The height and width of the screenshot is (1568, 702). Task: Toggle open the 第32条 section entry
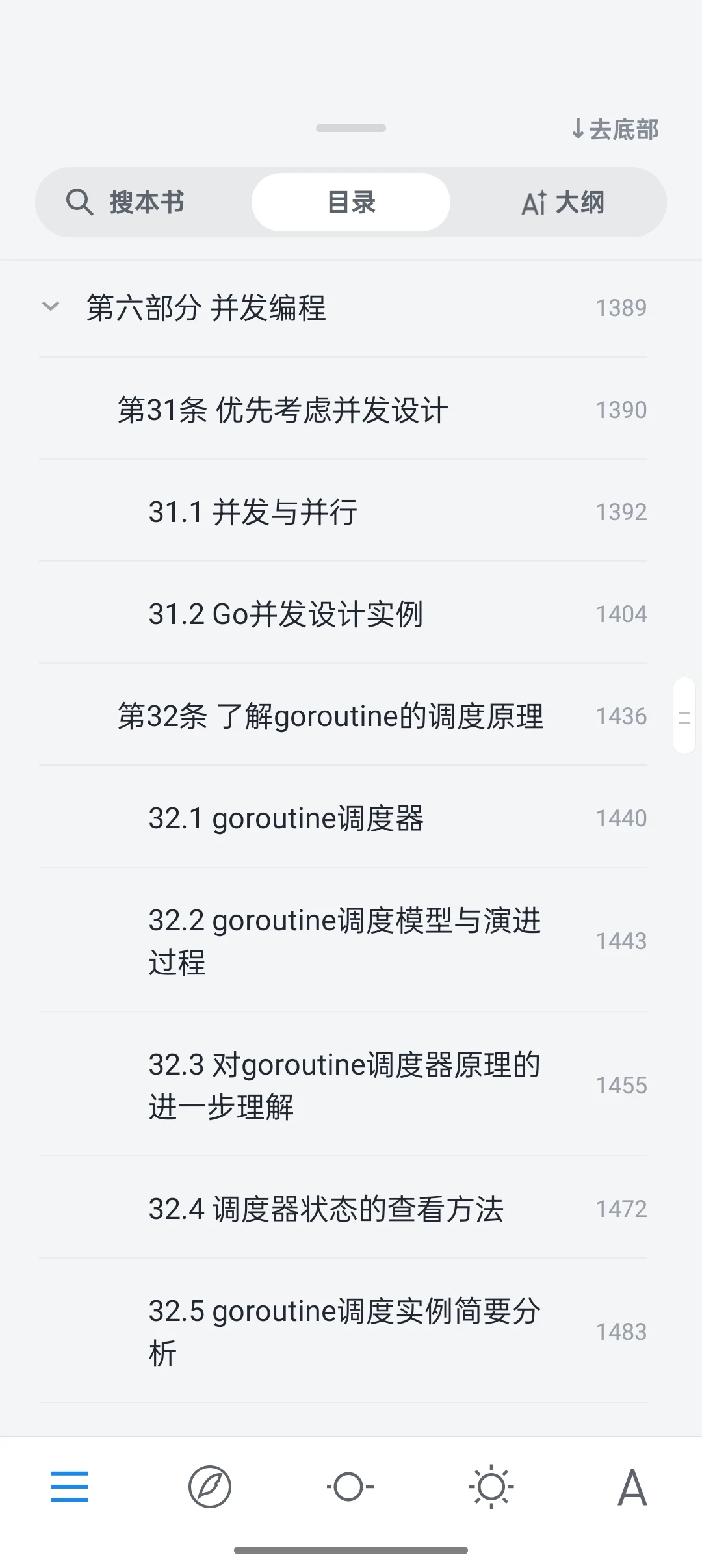click(x=333, y=716)
